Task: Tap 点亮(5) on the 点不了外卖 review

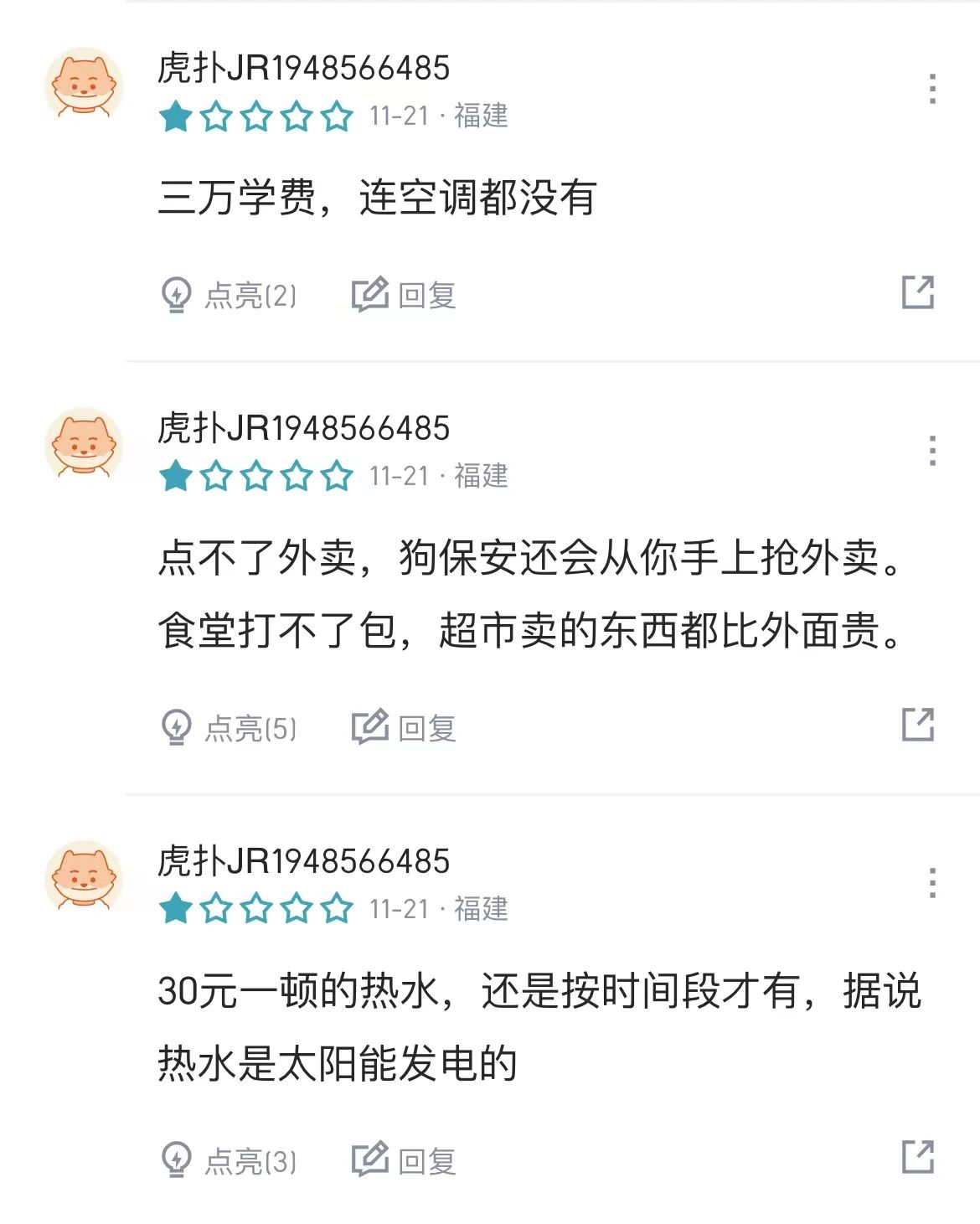Action: (228, 727)
